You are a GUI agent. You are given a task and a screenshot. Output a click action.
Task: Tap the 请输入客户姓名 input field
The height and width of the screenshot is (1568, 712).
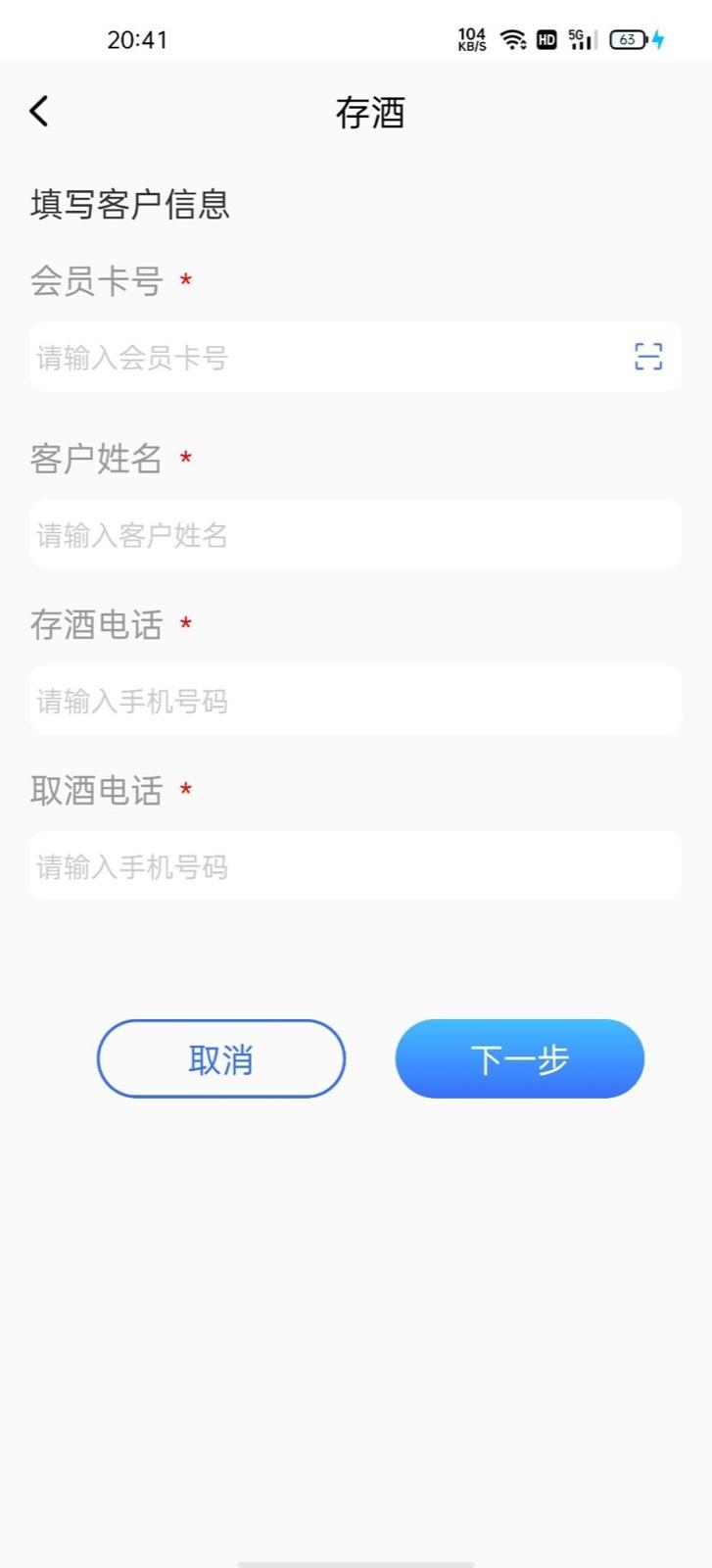294,534
